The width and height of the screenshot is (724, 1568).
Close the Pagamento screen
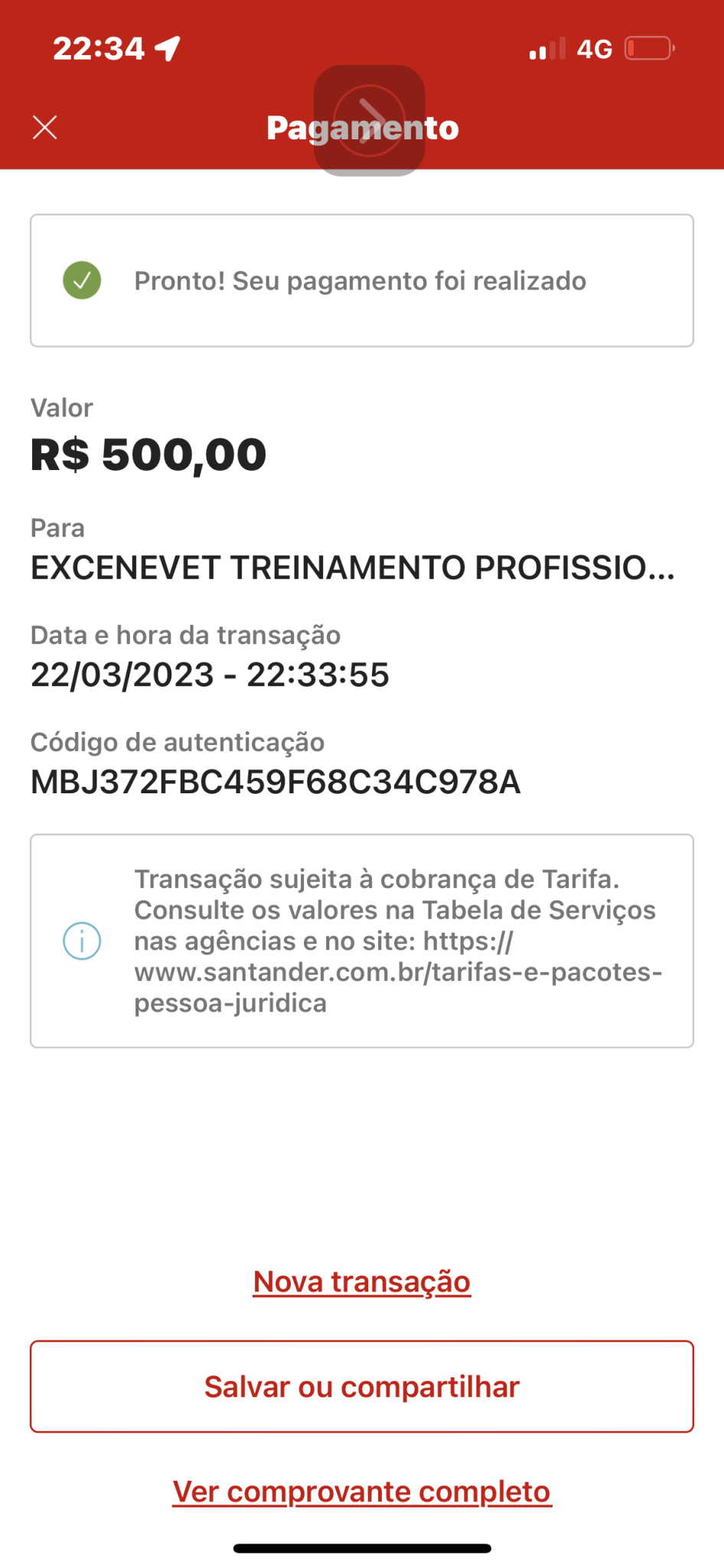45,127
